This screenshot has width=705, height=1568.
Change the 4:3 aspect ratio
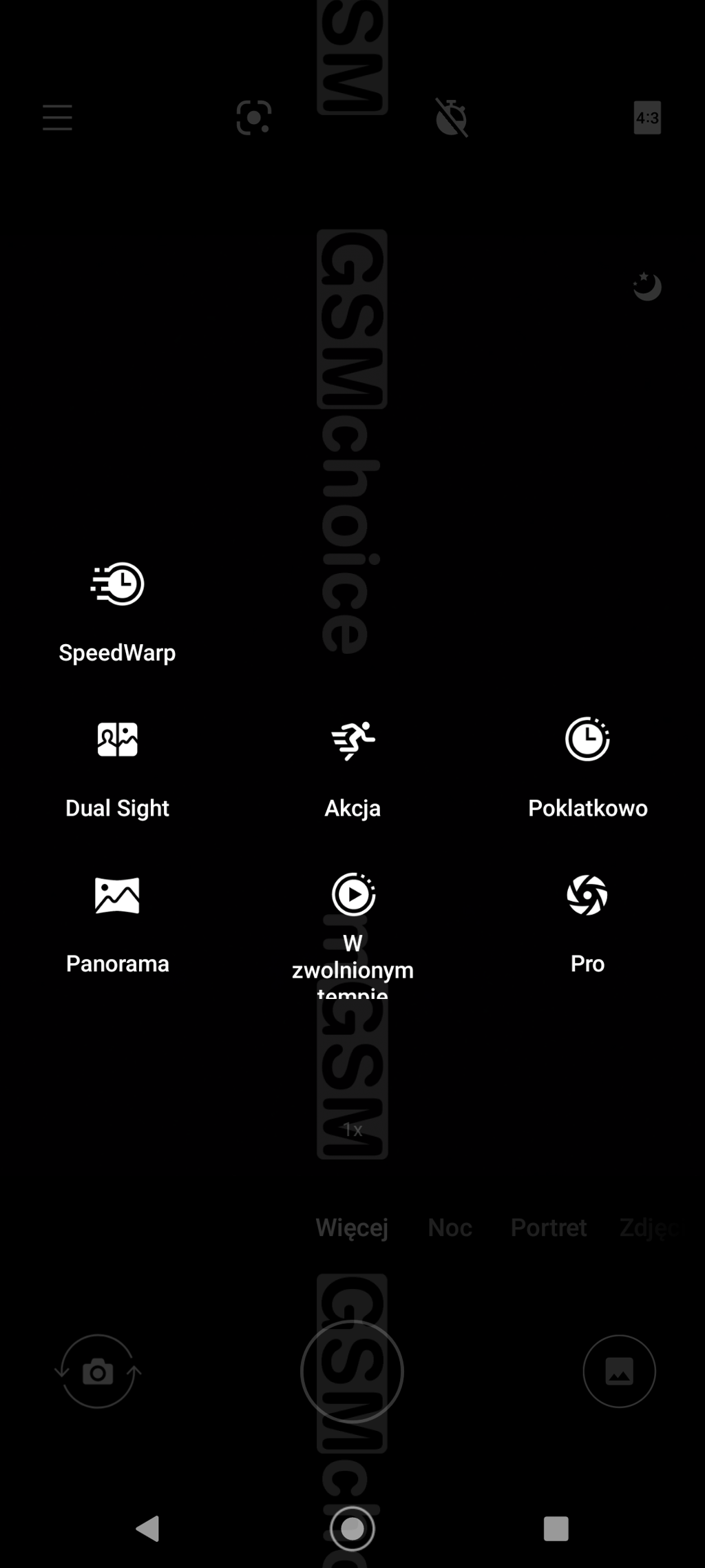pyautogui.click(x=647, y=118)
